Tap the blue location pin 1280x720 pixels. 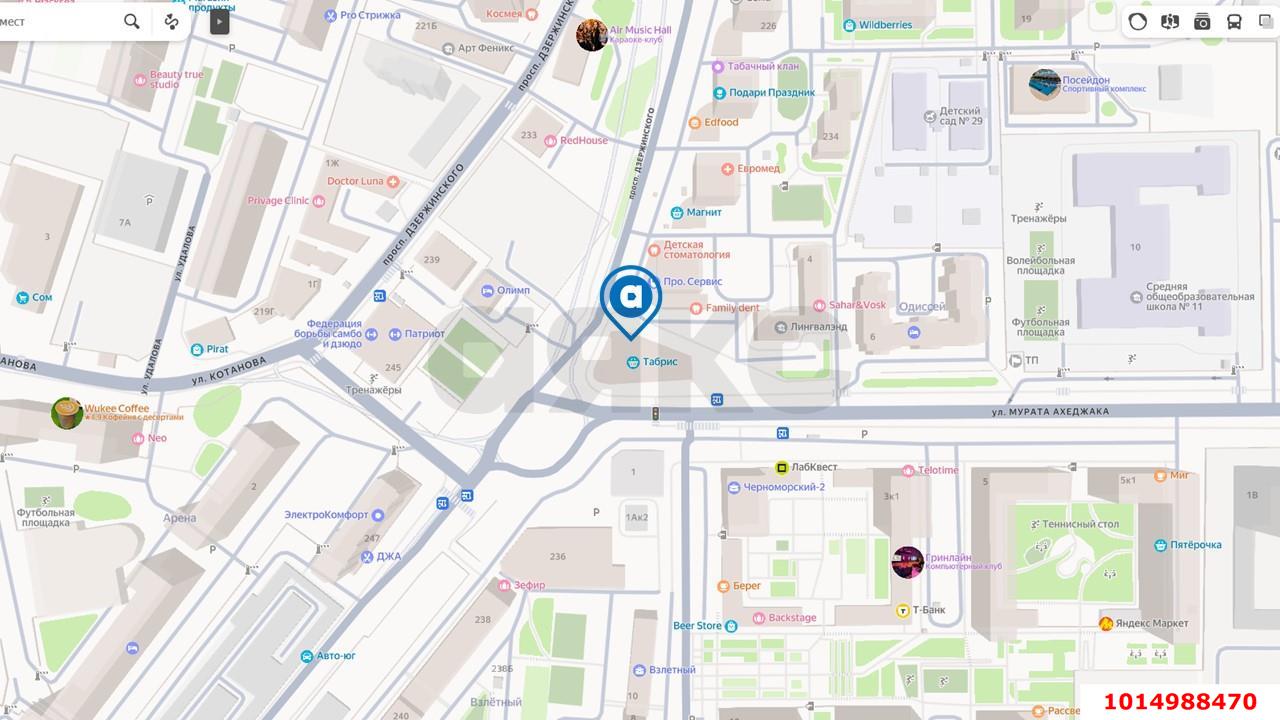click(631, 298)
